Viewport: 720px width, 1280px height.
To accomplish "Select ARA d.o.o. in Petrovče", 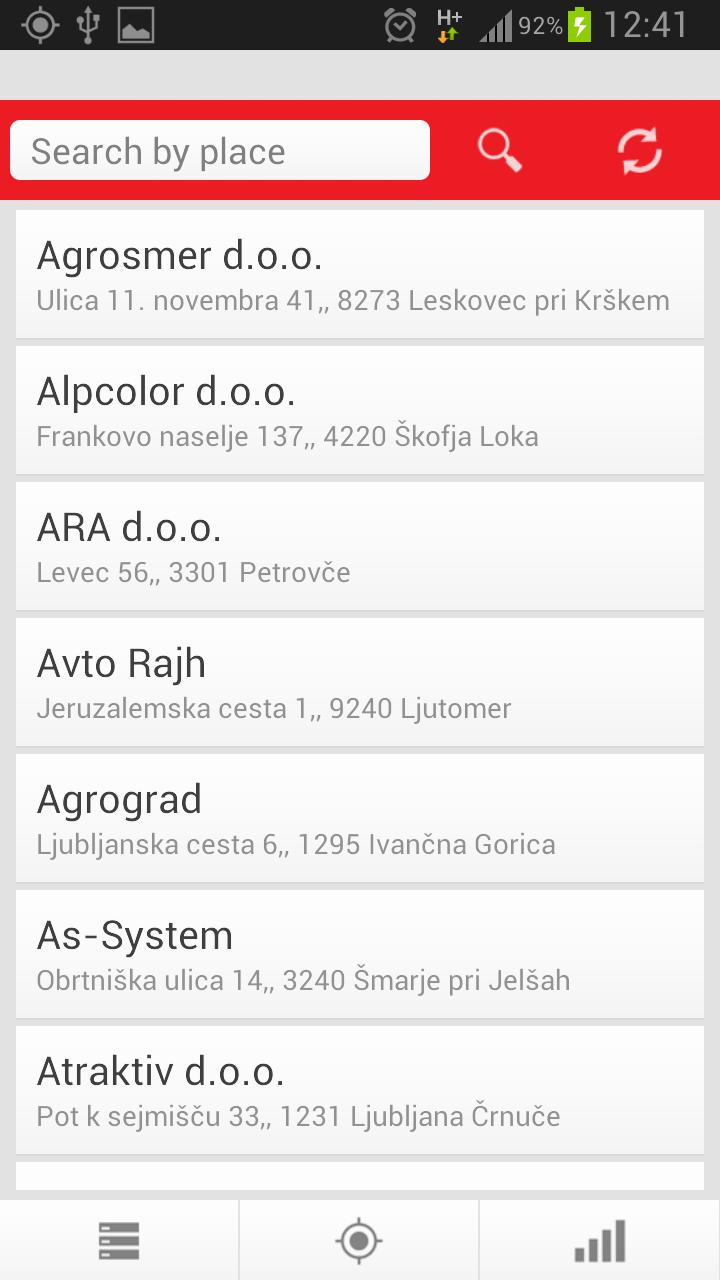I will click(x=360, y=546).
